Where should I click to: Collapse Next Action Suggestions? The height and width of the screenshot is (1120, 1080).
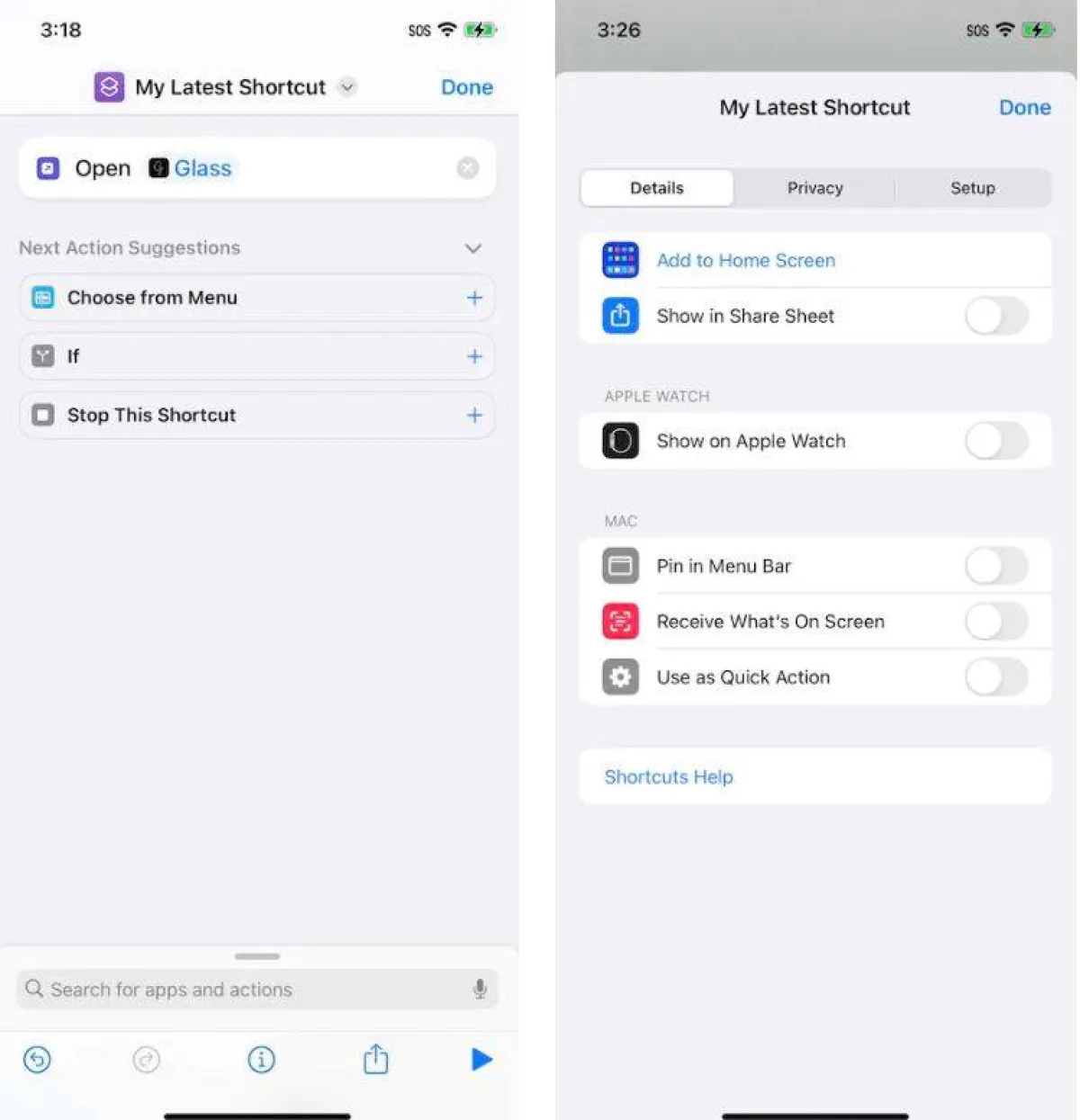tap(472, 248)
